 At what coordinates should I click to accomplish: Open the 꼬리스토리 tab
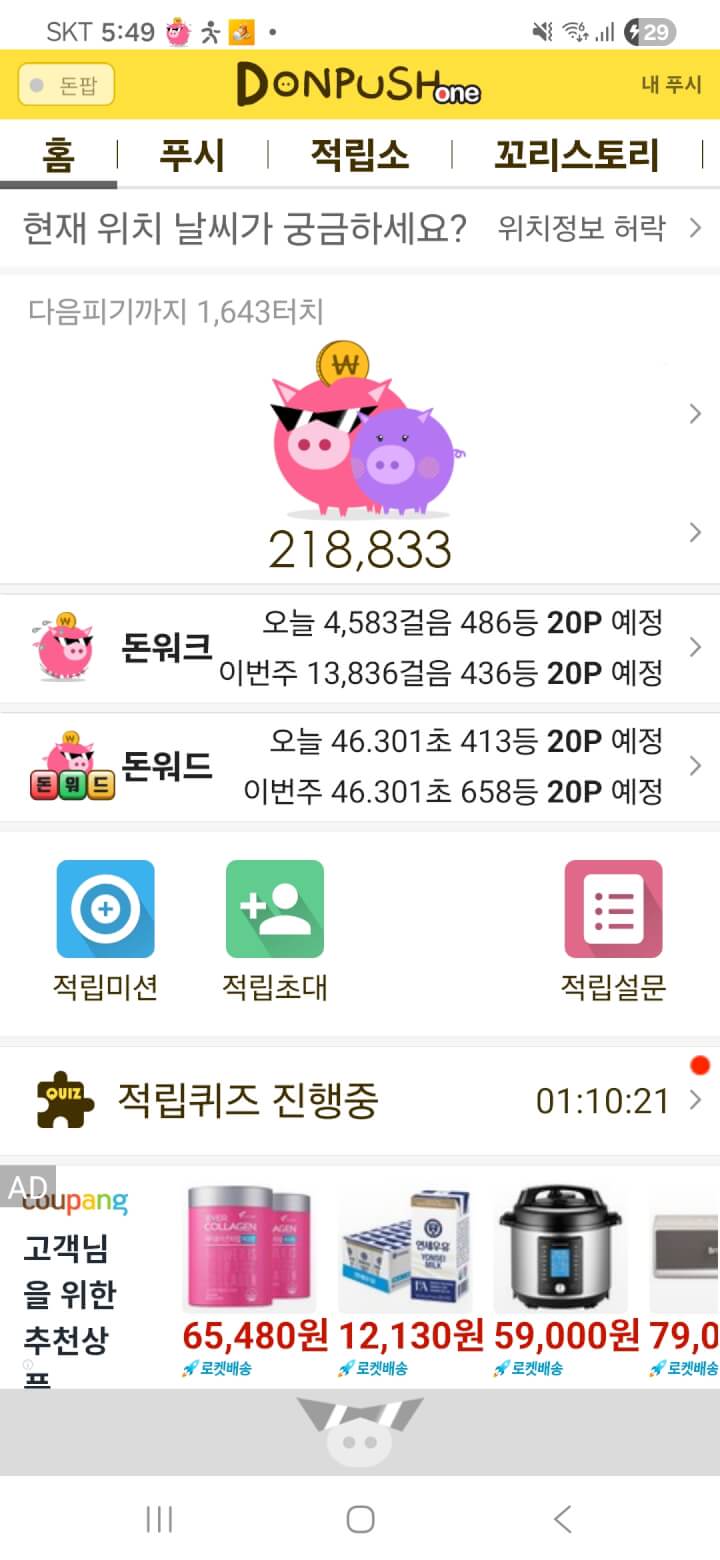coord(577,155)
